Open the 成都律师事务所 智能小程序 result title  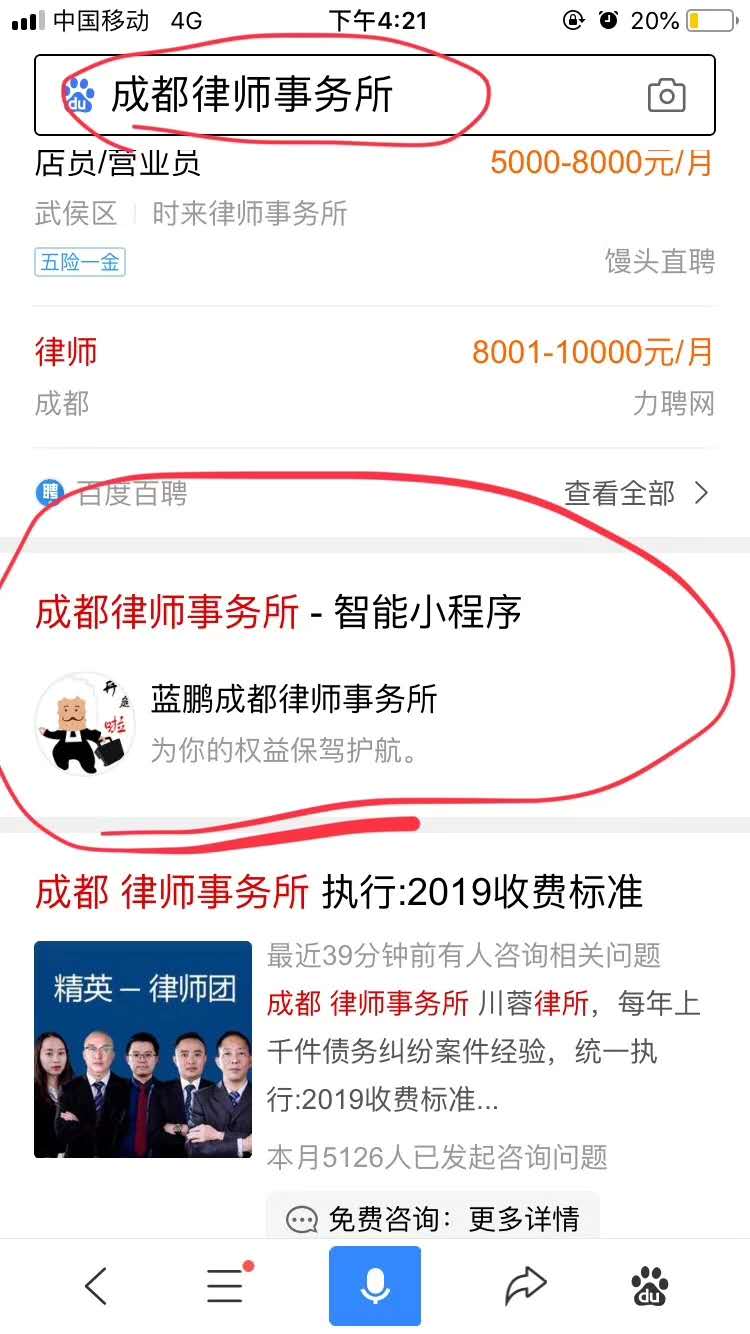coord(278,612)
